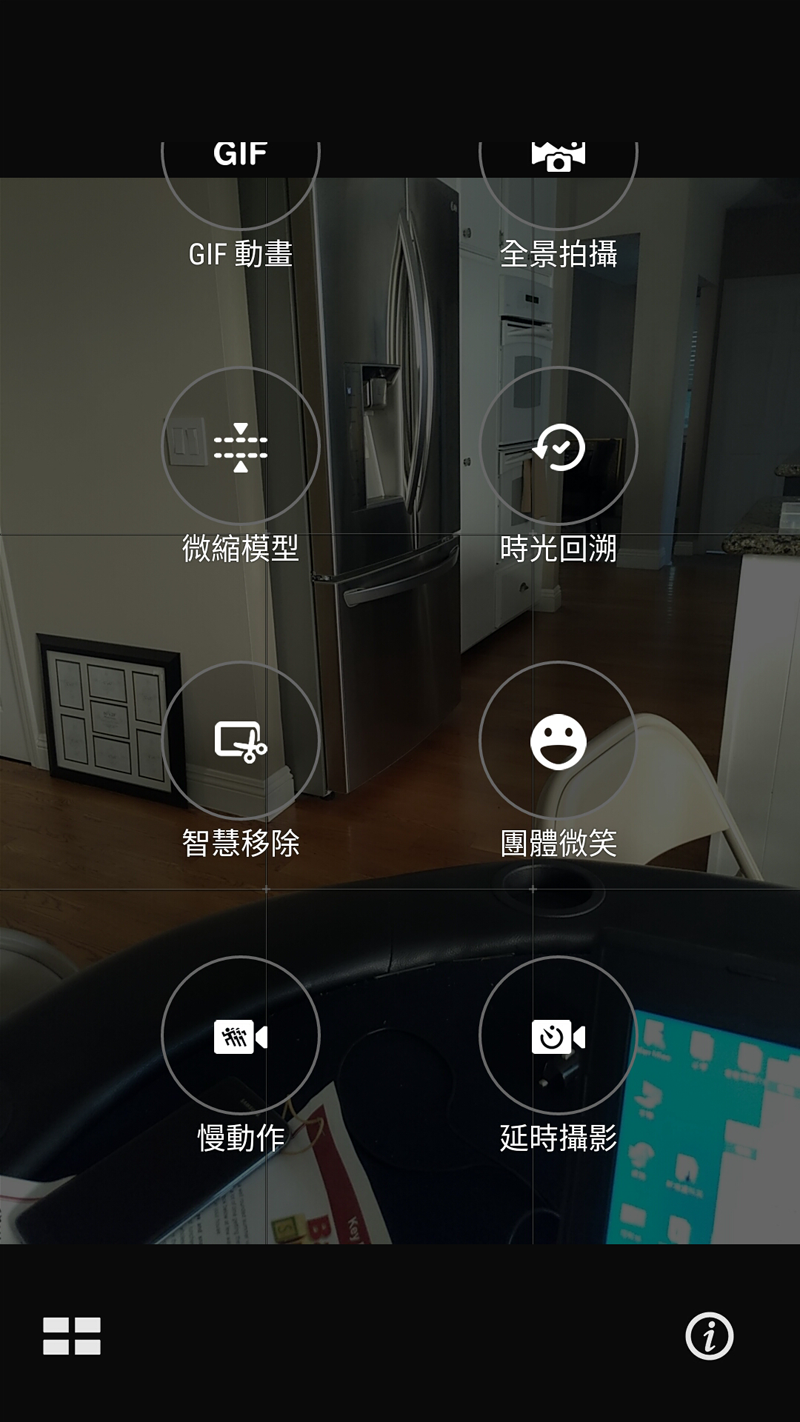The height and width of the screenshot is (1422, 800).
Task: Tap the grid view icon
Action: 72,1336
